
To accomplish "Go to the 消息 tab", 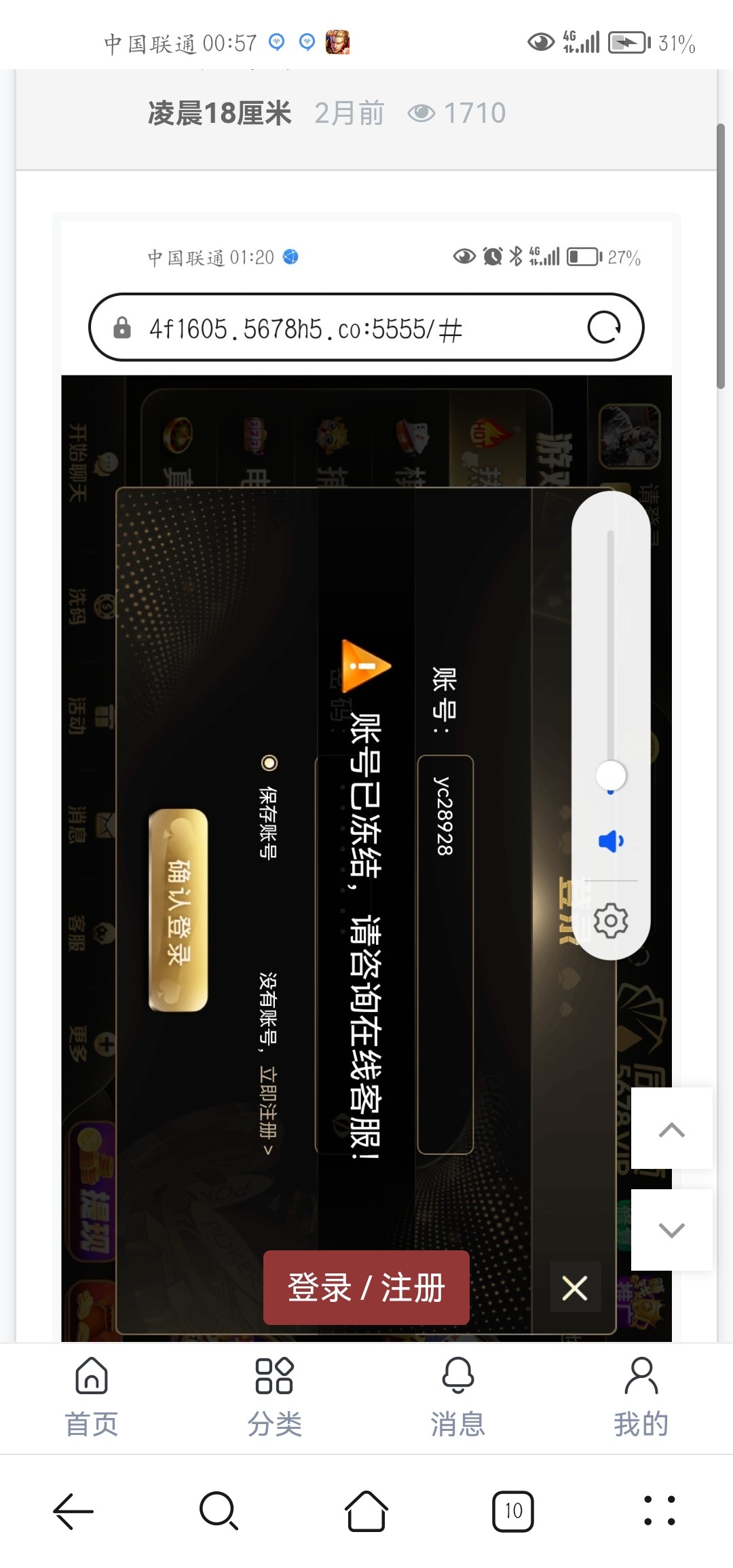I will [457, 1397].
